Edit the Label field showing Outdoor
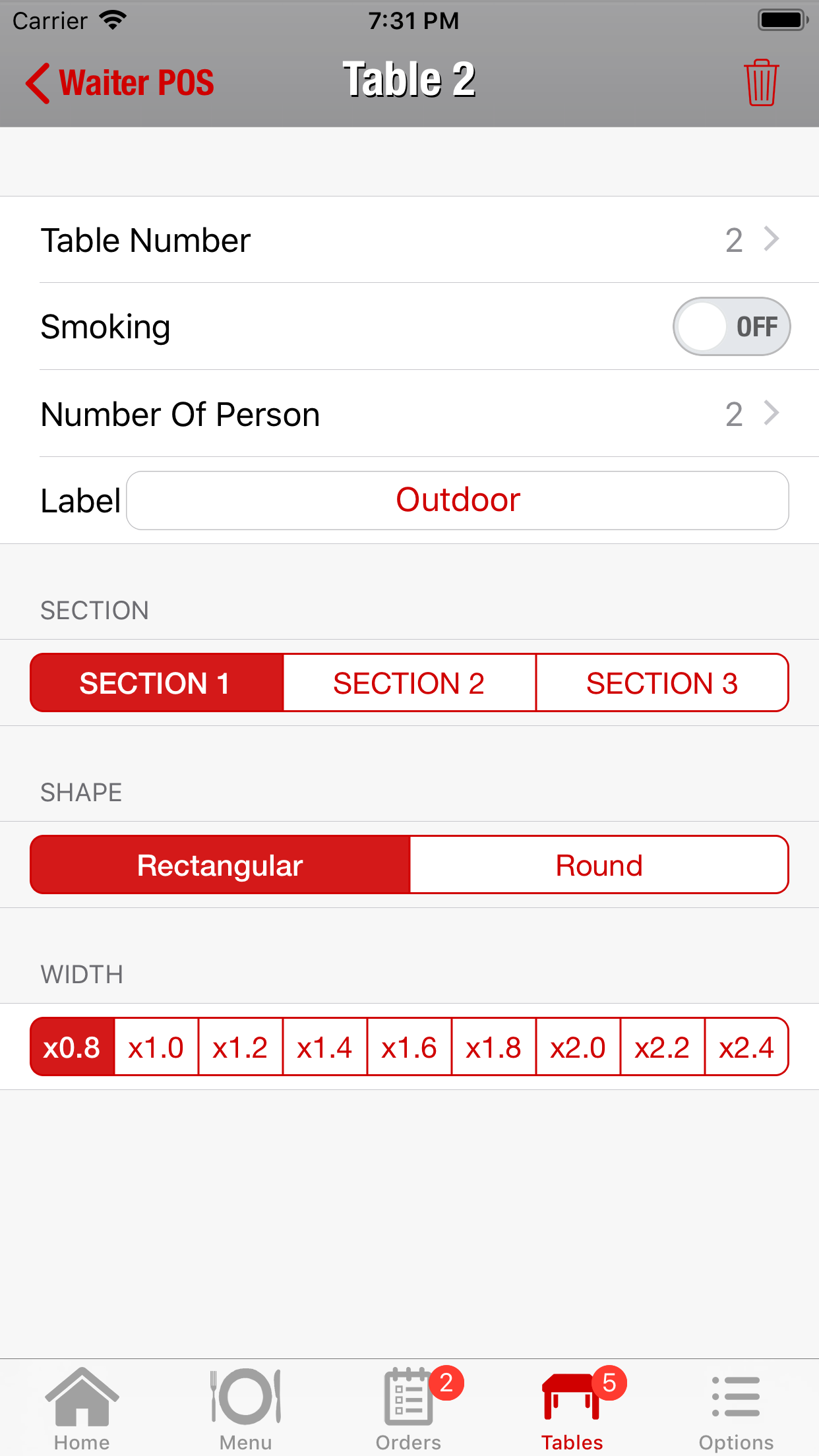This screenshot has width=819, height=1456. pyautogui.click(x=458, y=501)
